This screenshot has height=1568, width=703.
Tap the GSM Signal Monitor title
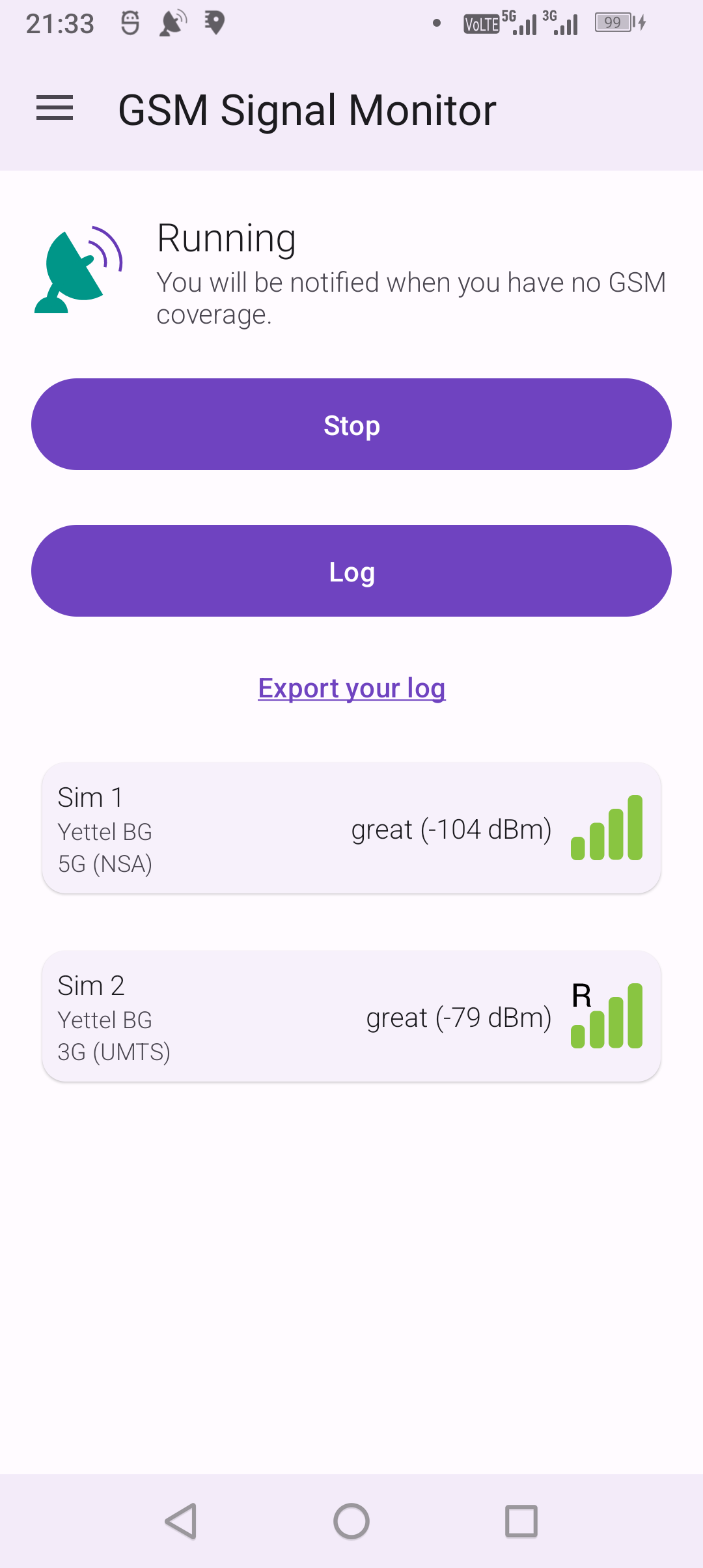click(307, 109)
